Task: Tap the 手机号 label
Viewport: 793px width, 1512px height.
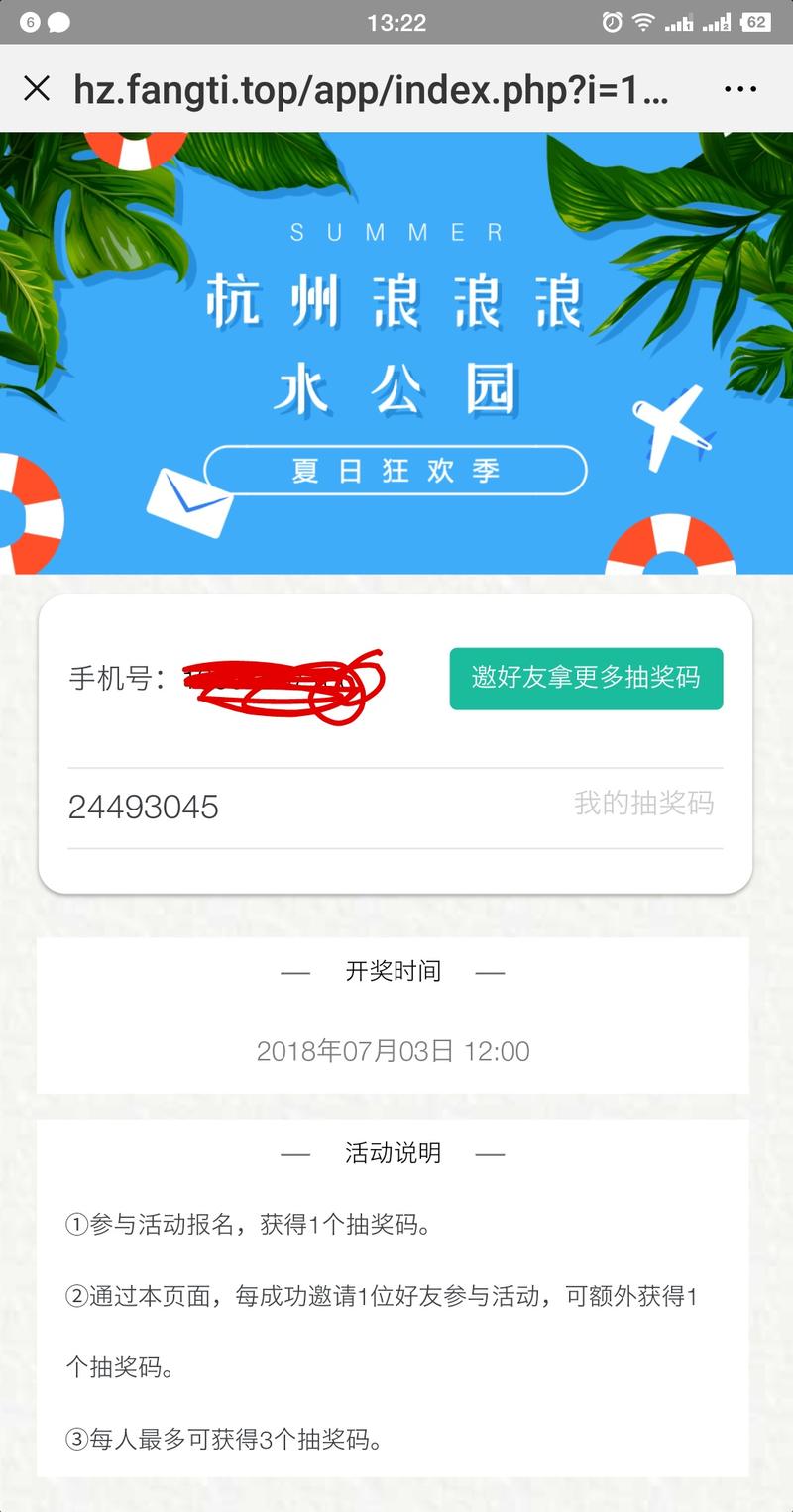Action: pyautogui.click(x=116, y=680)
